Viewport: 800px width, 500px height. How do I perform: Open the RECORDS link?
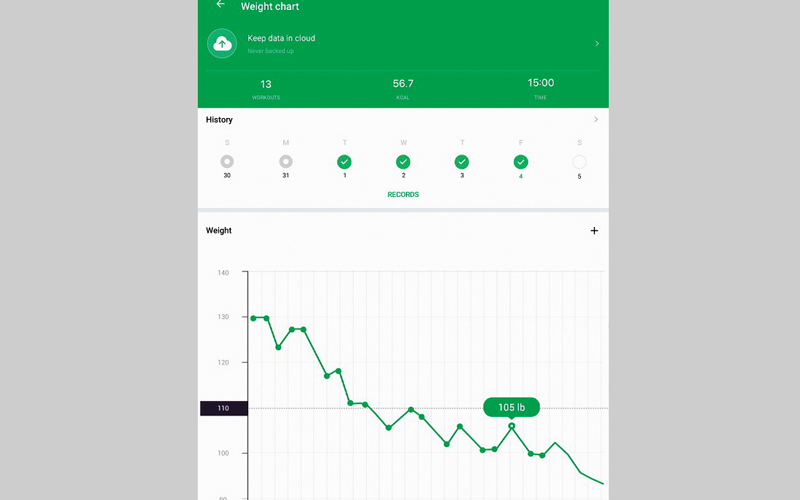[403, 195]
